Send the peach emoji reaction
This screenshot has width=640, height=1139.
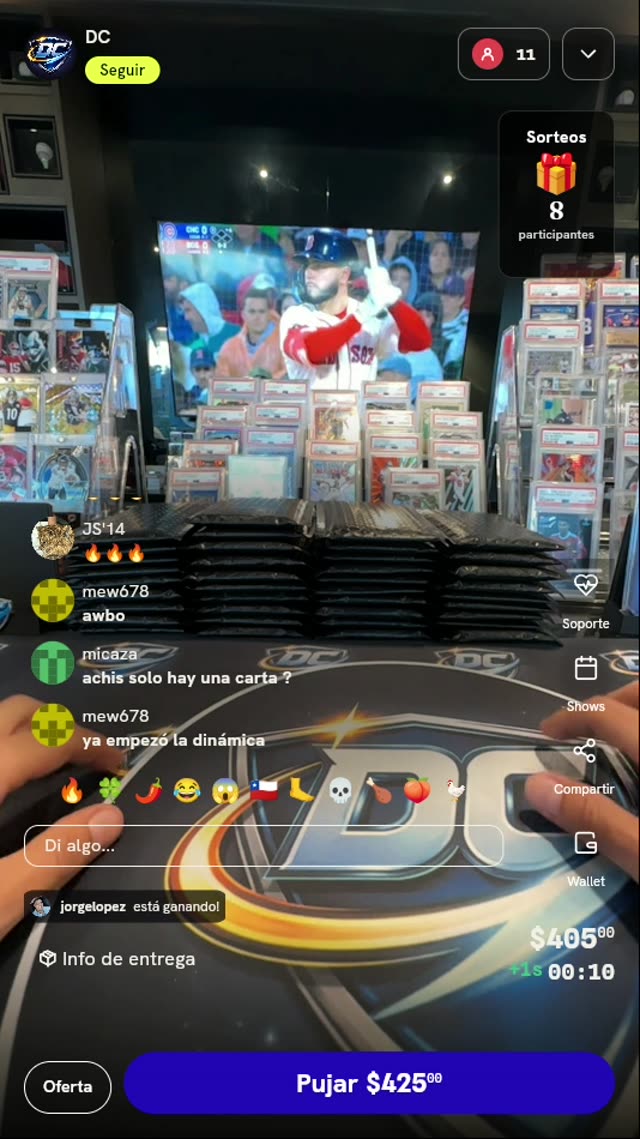[417, 790]
